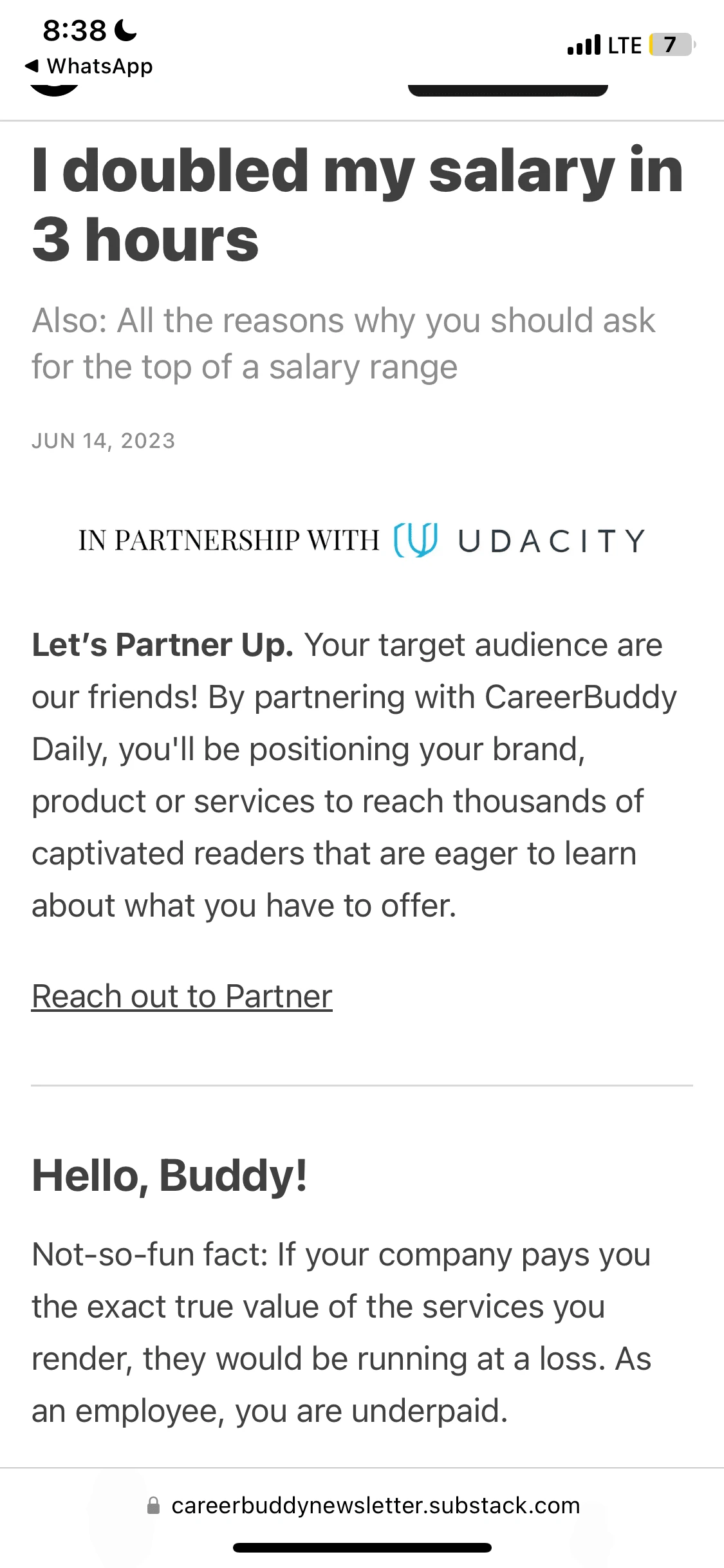Return to WhatsApp via back shortcut
The width and height of the screenshot is (724, 1568).
(x=89, y=66)
